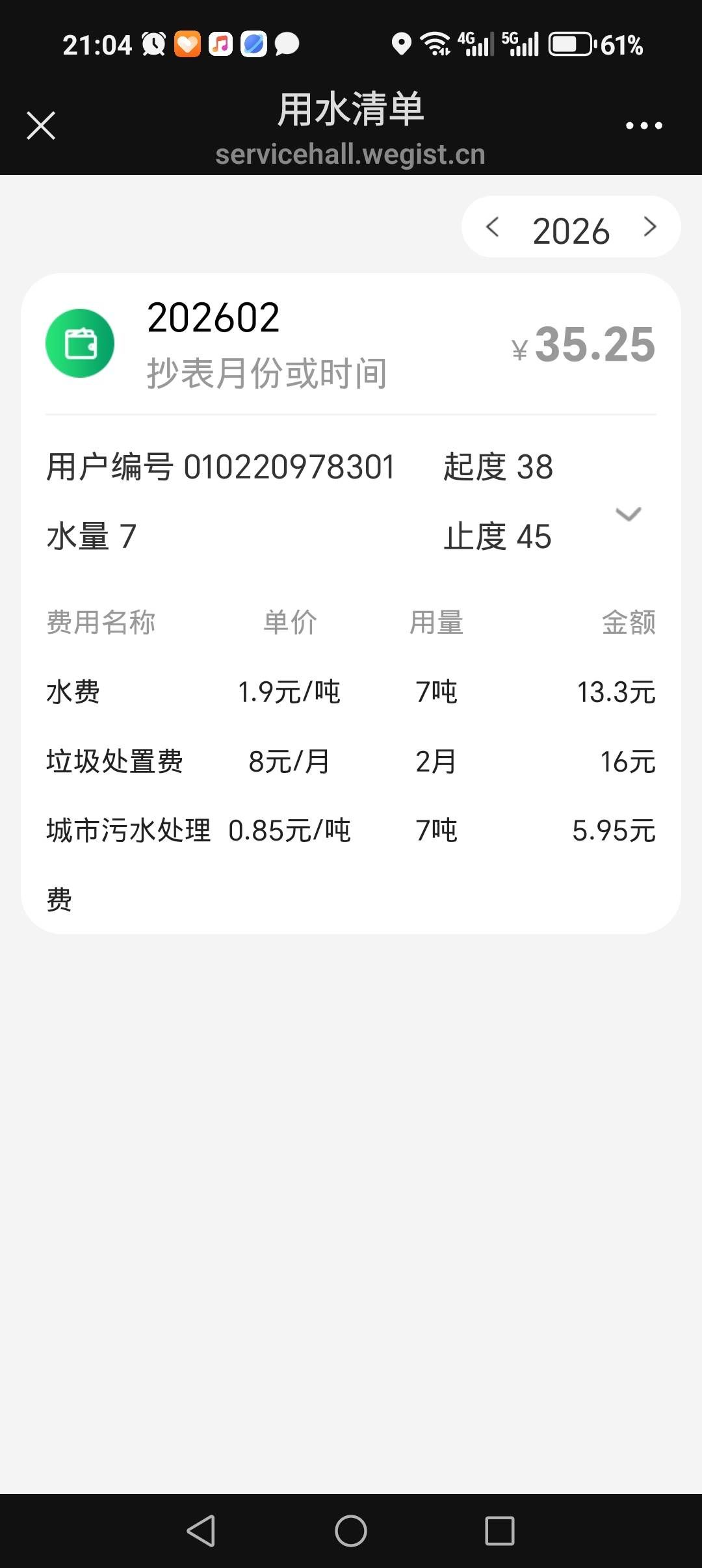This screenshot has width=702, height=1568.
Task: Go to previous year before 2026
Action: pyautogui.click(x=493, y=227)
